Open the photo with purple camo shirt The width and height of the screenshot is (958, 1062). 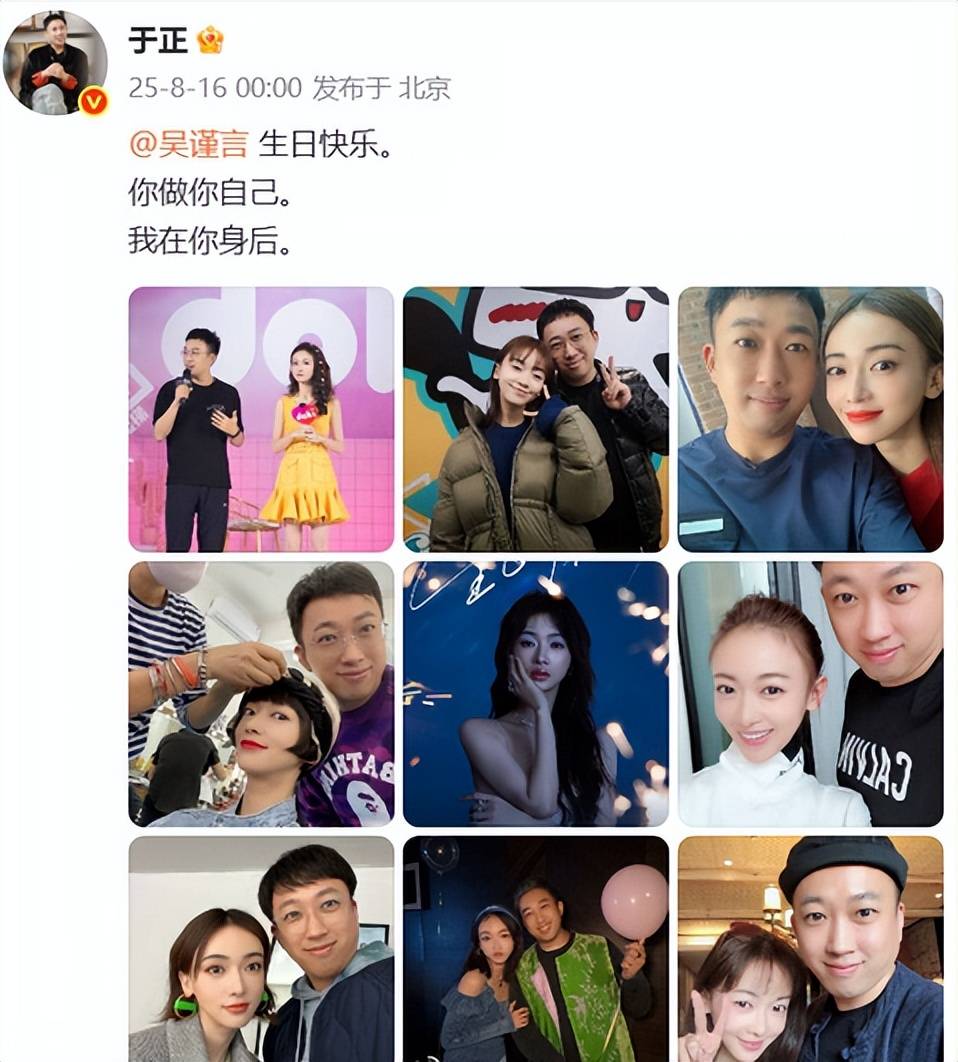click(261, 693)
